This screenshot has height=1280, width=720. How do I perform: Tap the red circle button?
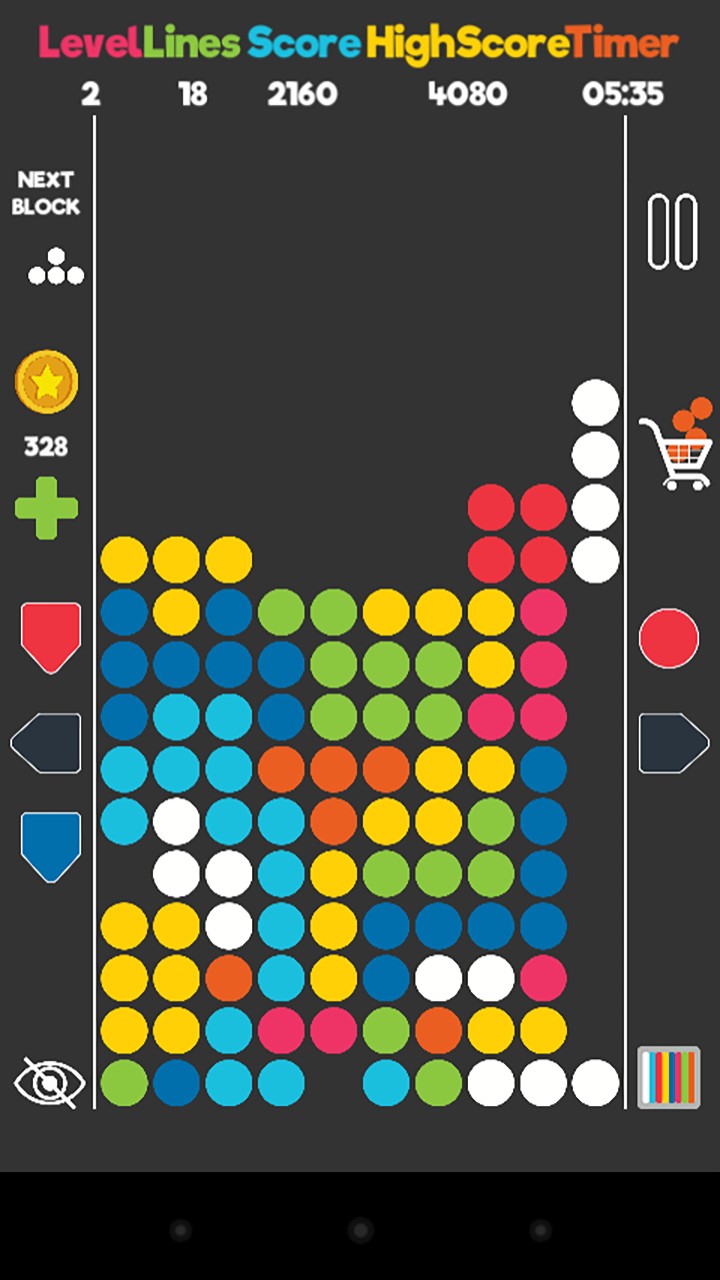coord(668,638)
